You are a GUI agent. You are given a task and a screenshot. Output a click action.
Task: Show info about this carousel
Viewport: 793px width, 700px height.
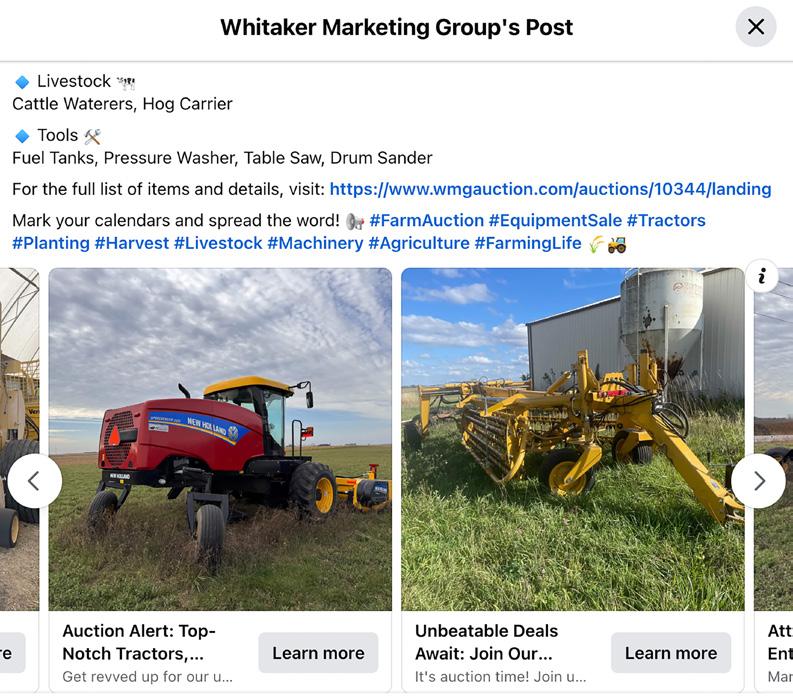(x=761, y=276)
